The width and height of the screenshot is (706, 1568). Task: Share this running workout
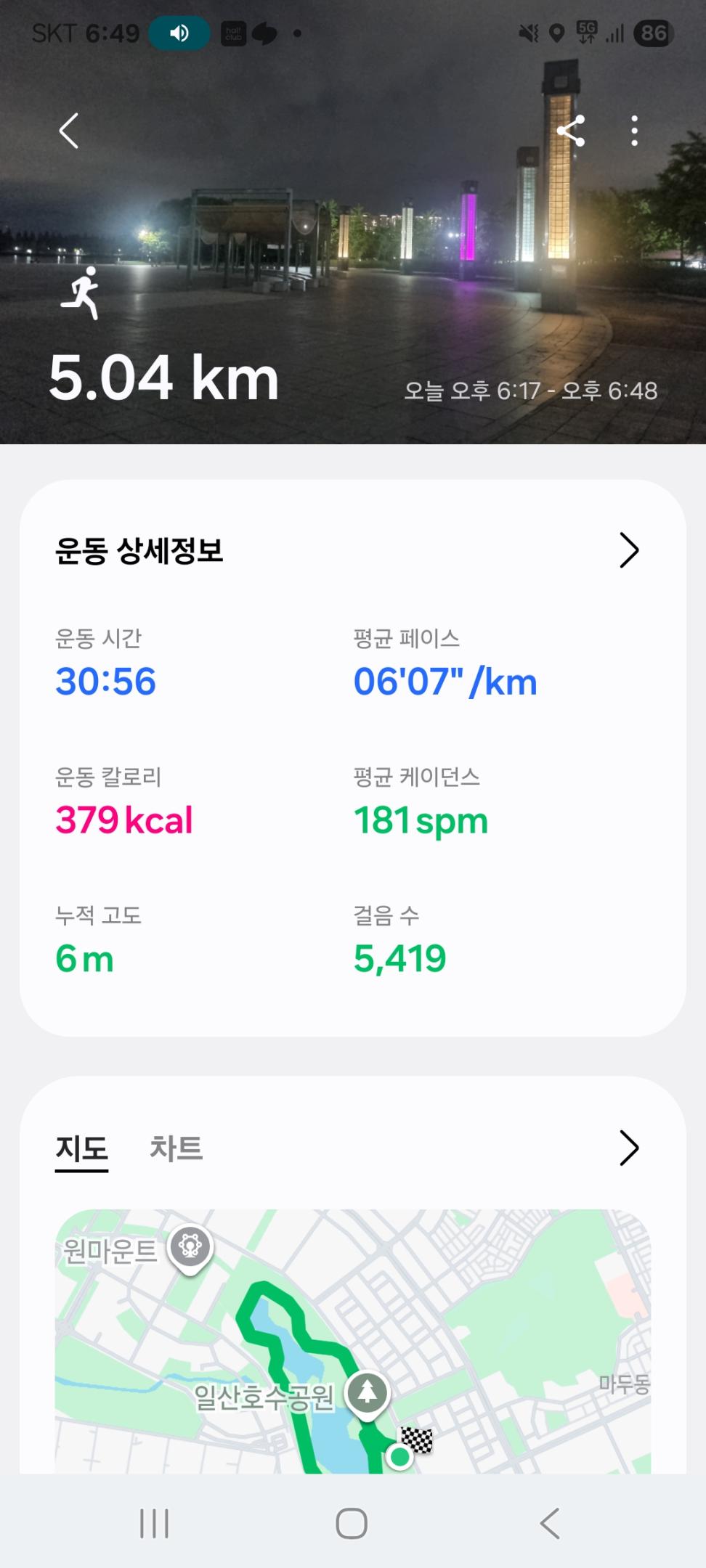571,131
